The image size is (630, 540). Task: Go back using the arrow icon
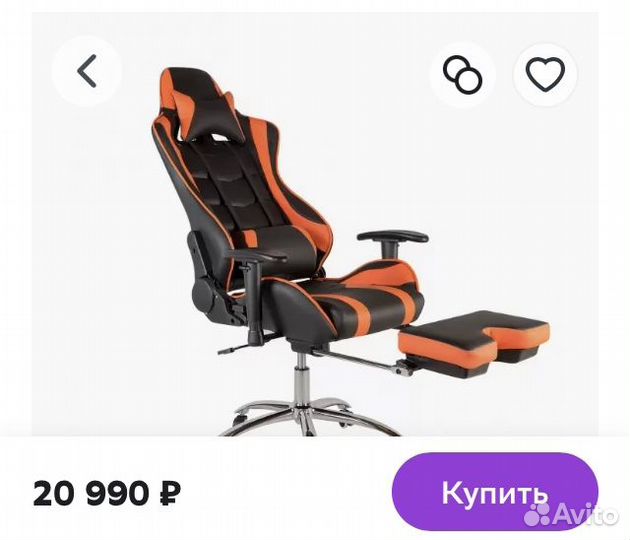point(87,71)
